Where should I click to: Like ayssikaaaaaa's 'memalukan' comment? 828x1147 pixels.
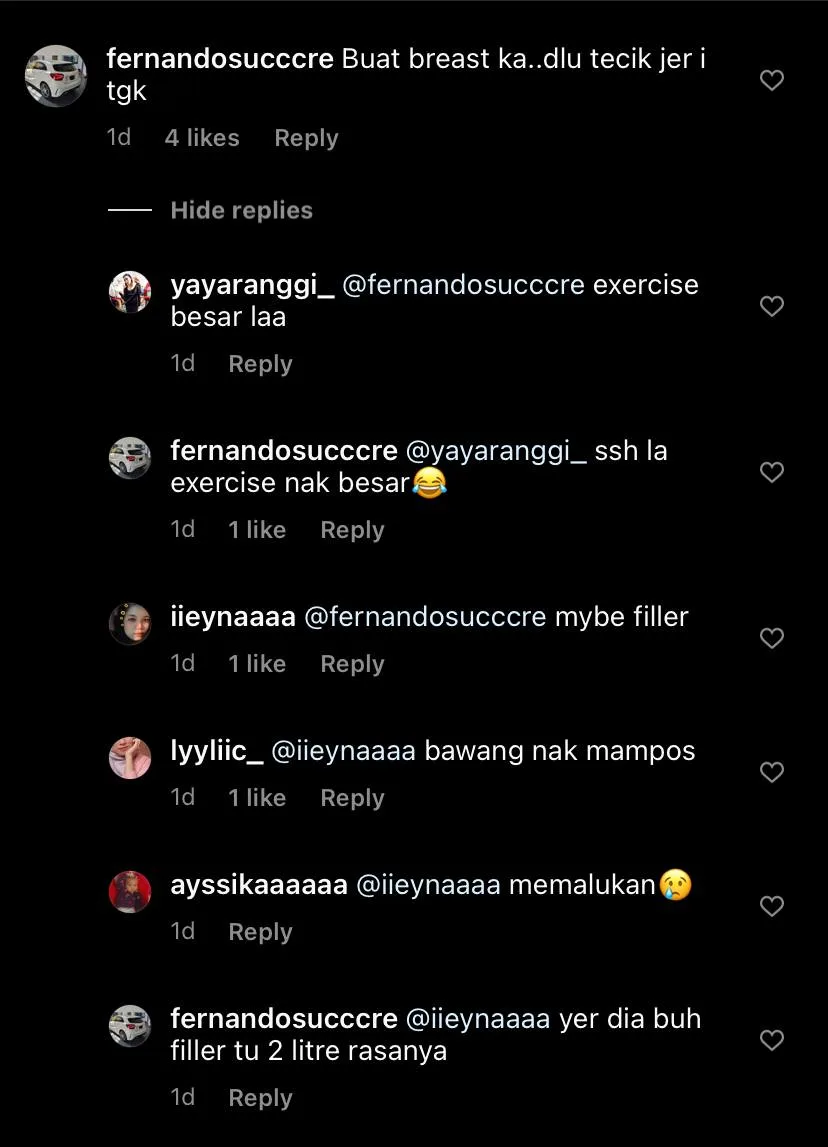[x=772, y=906]
